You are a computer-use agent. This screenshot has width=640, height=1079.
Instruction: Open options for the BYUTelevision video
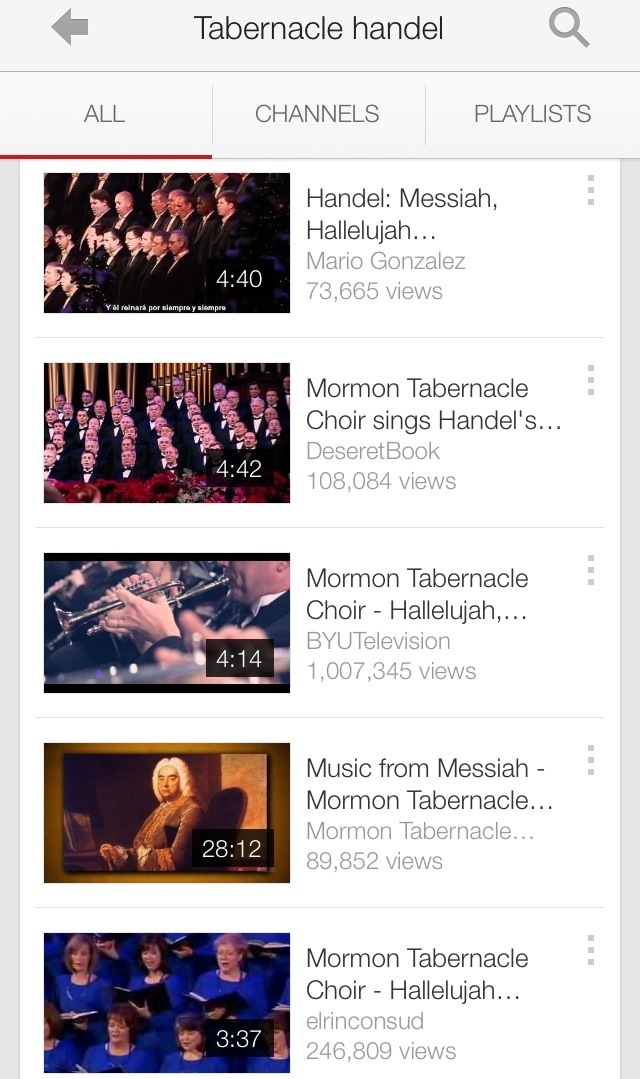click(x=590, y=570)
